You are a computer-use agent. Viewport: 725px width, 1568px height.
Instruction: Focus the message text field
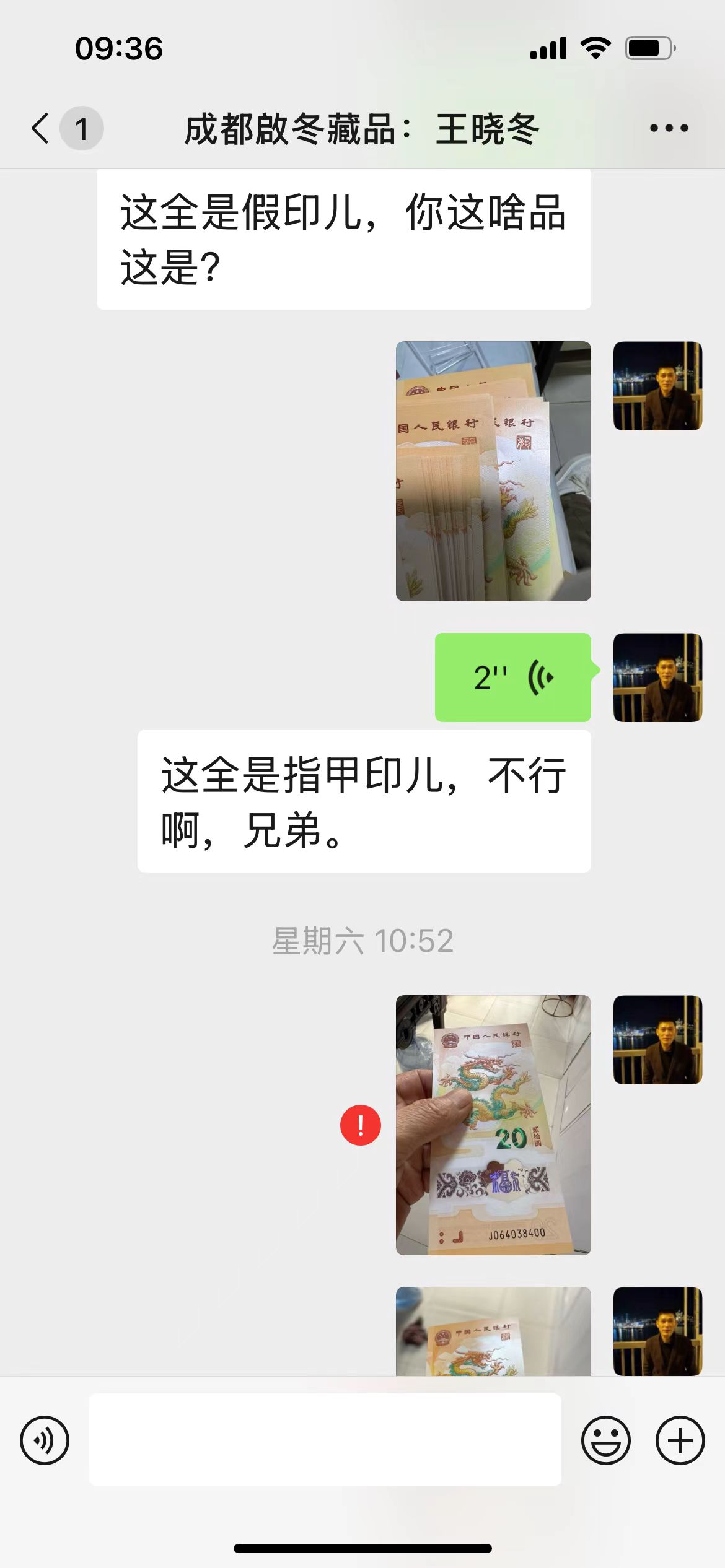[325, 1440]
